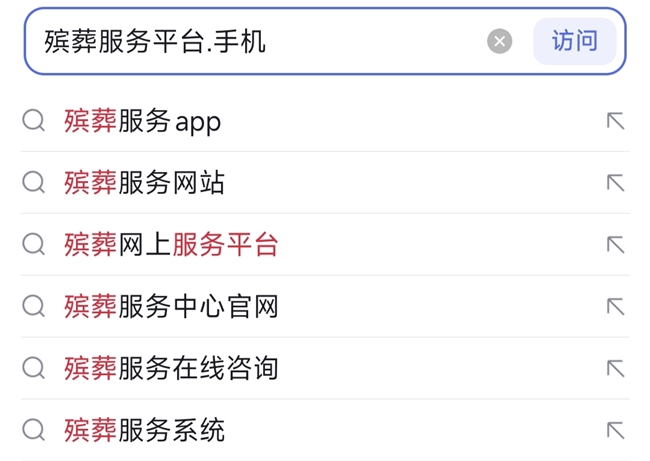Open the suggestion 殡葬网上服务平台

(171, 245)
